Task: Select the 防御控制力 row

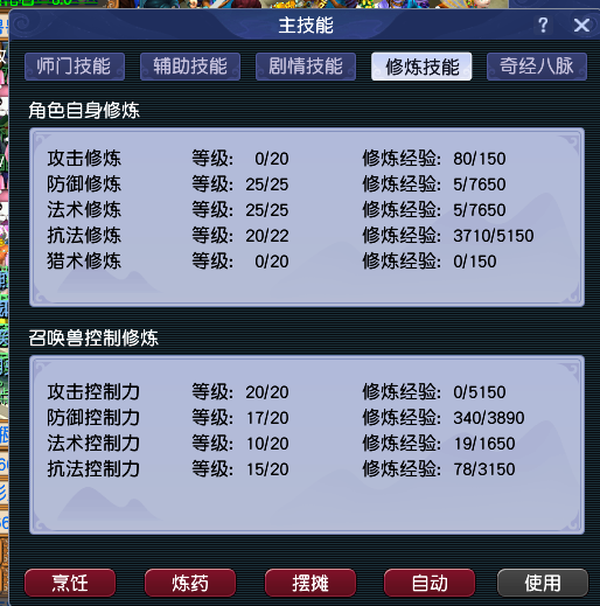Action: (x=93, y=418)
